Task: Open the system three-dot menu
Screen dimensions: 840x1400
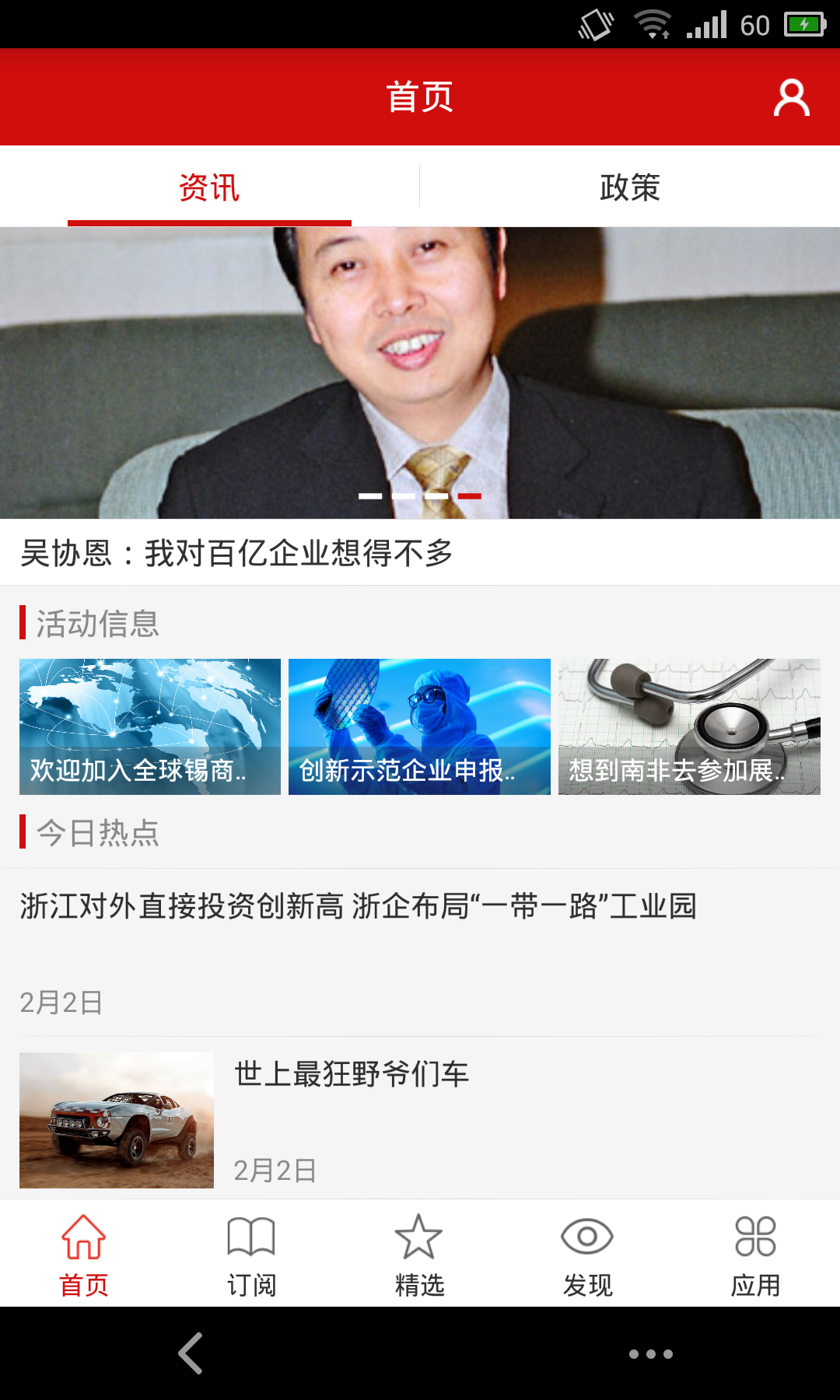Action: click(650, 1354)
